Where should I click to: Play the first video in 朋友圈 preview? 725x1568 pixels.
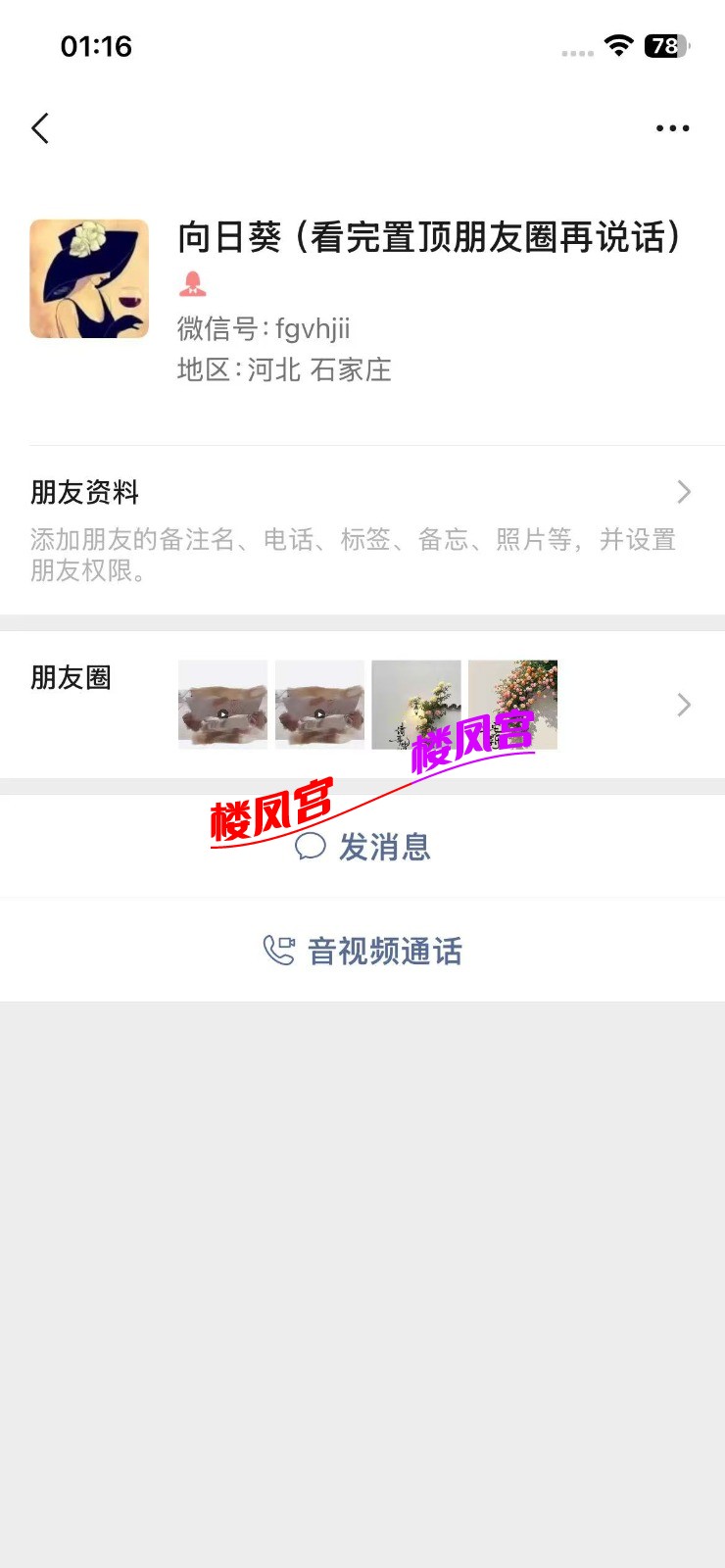point(222,713)
